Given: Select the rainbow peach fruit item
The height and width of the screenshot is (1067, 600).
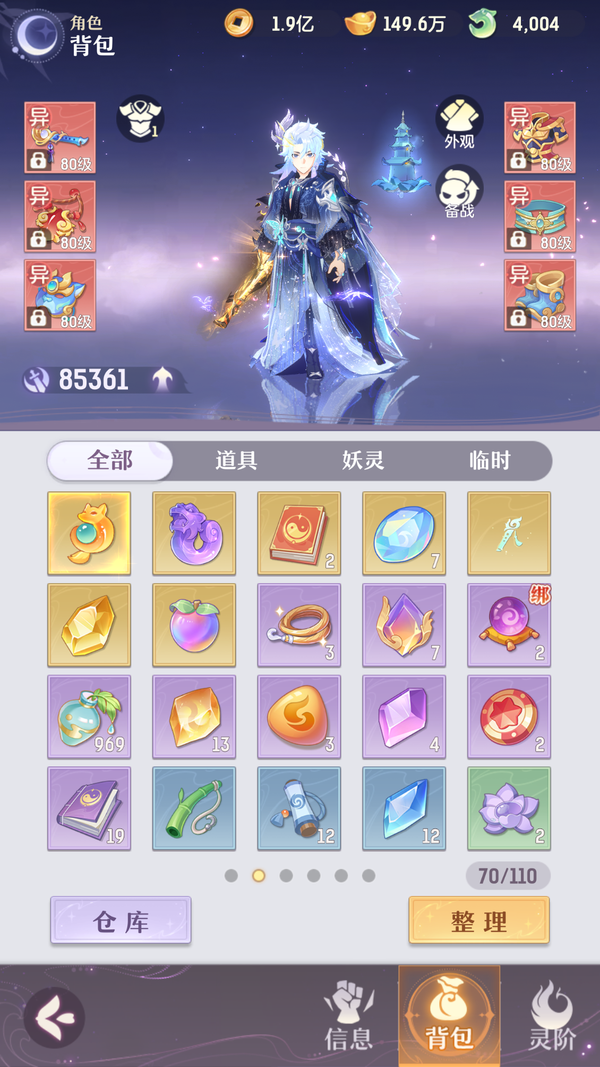Looking at the screenshot, I should (x=194, y=625).
